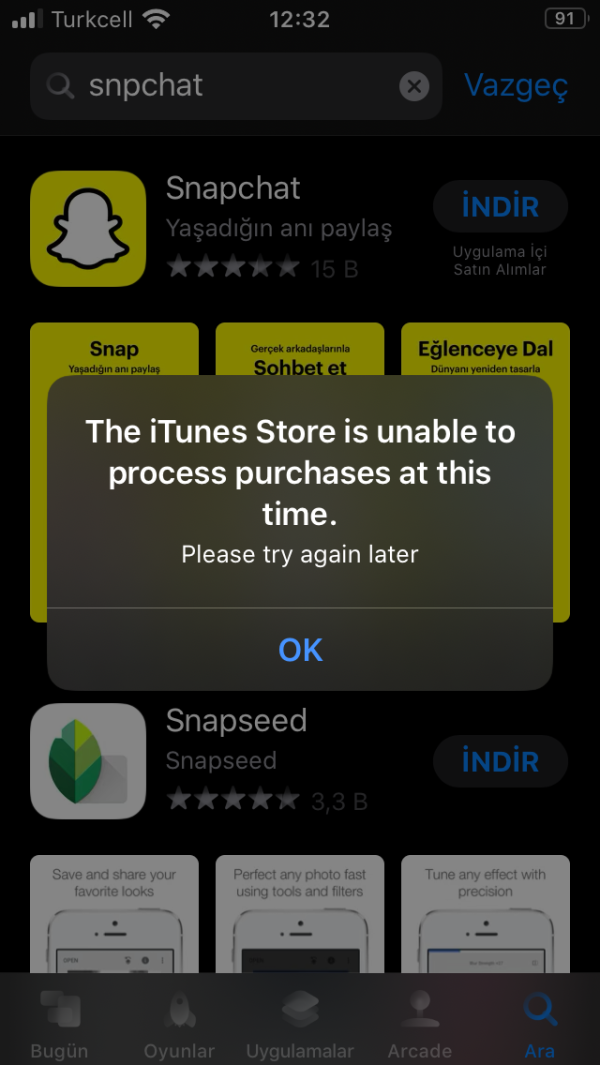The image size is (600, 1065).
Task: Select the Ara search tab
Action: pos(540,1025)
